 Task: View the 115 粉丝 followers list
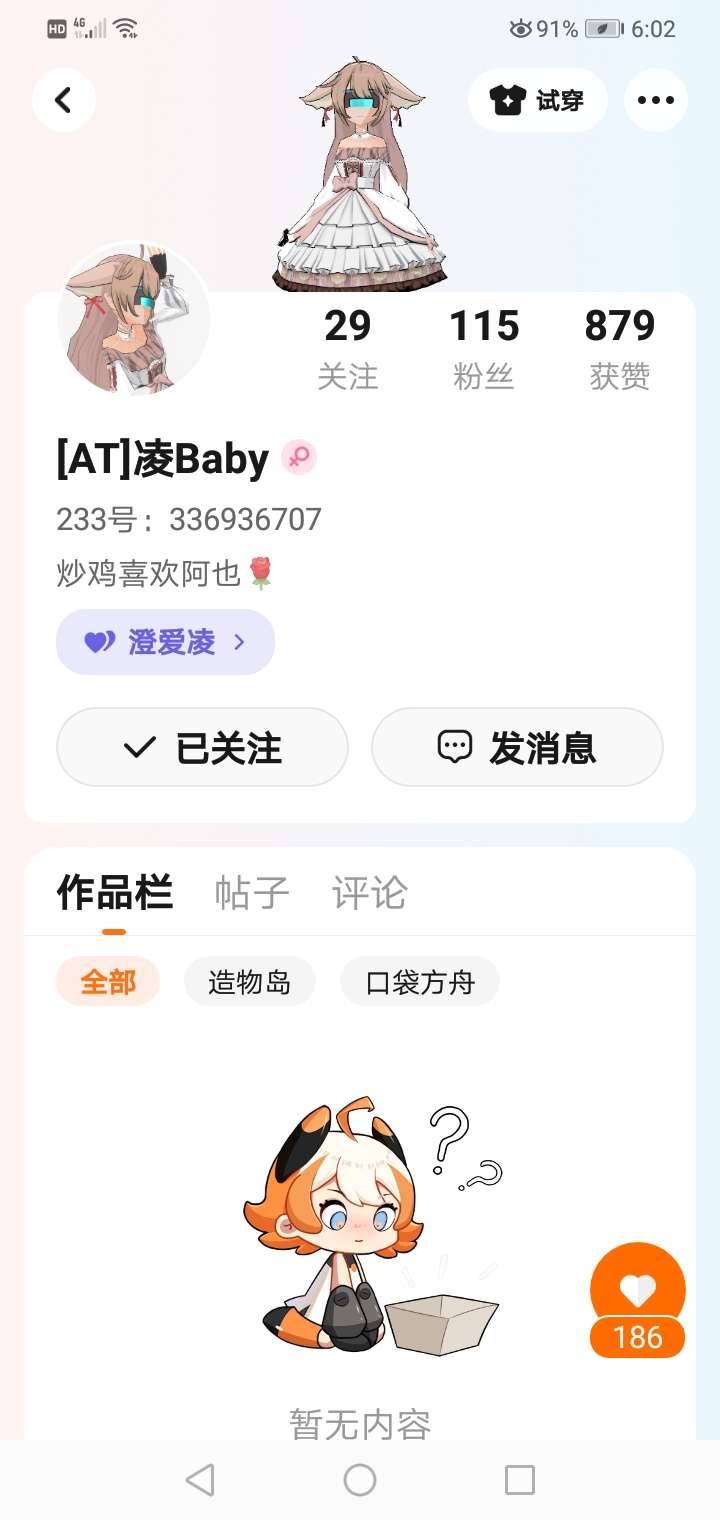click(484, 349)
